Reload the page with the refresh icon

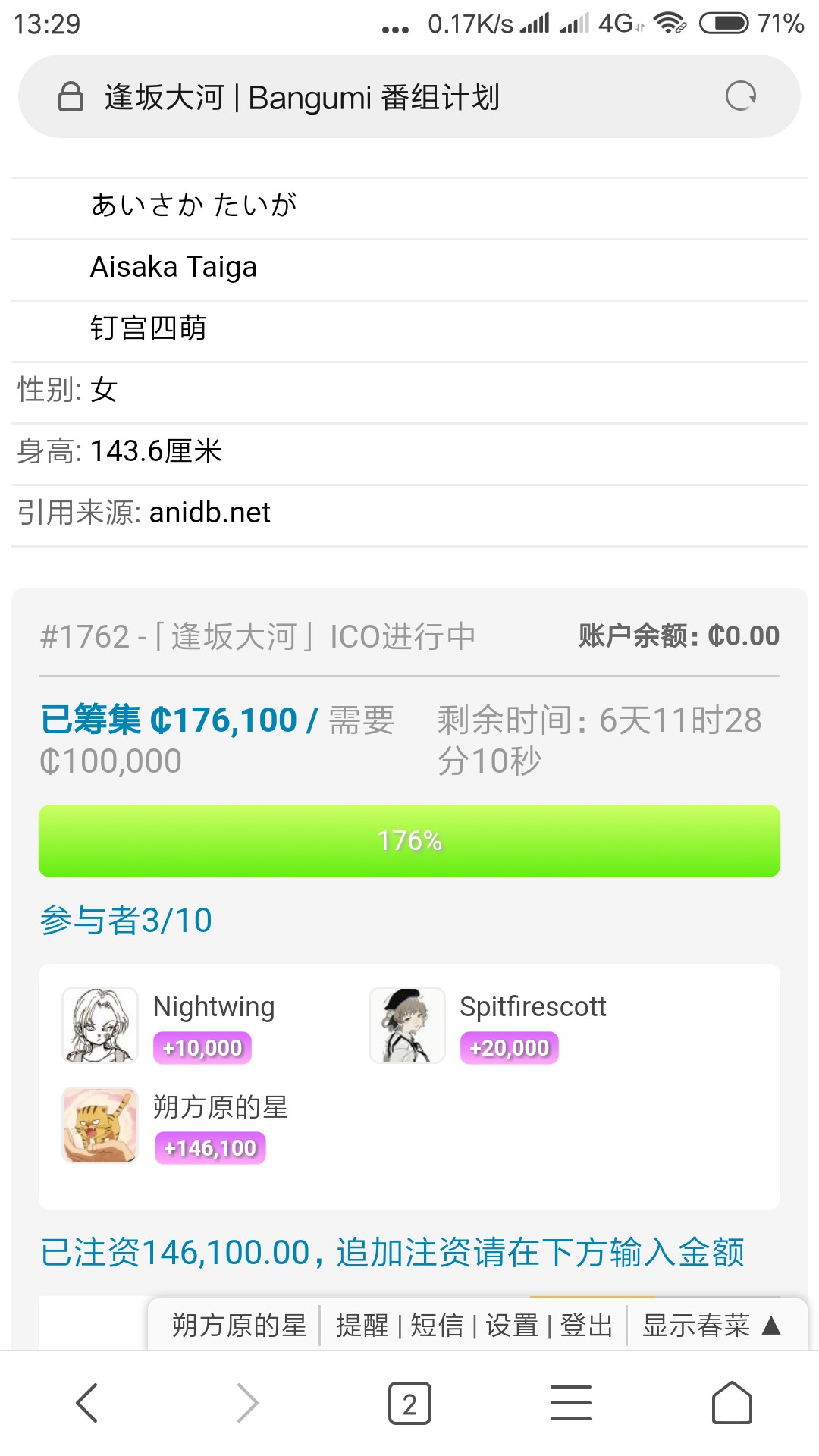(740, 96)
